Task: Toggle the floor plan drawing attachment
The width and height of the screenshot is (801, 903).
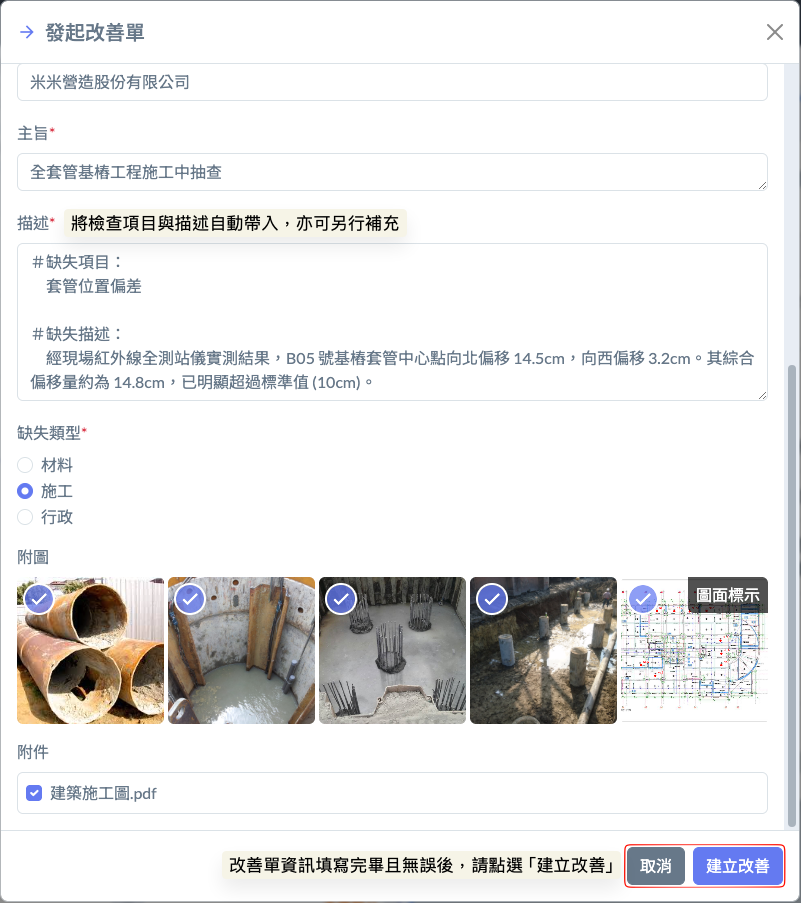Action: [642, 599]
